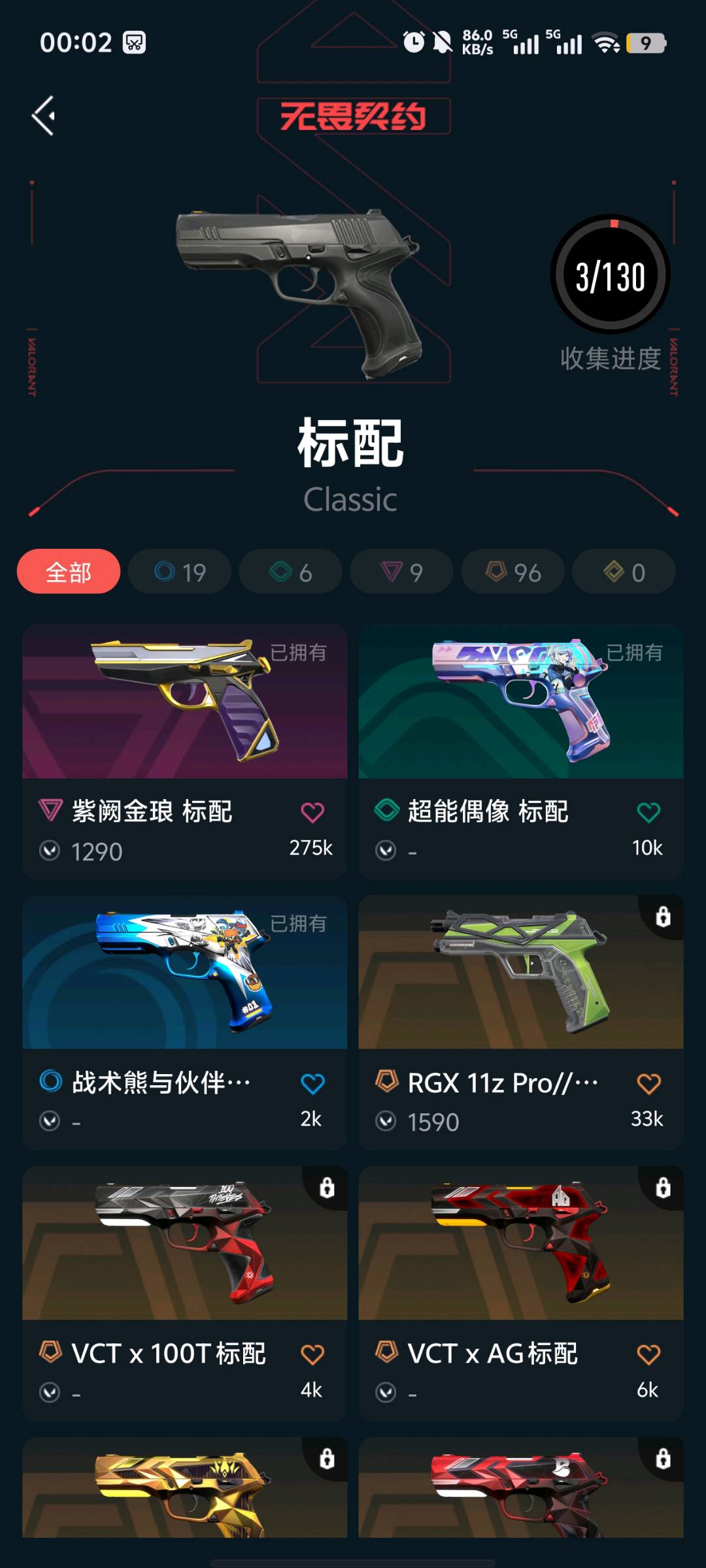706x1568 pixels.
Task: Filter skins by the green tier showing 6
Action: (290, 572)
